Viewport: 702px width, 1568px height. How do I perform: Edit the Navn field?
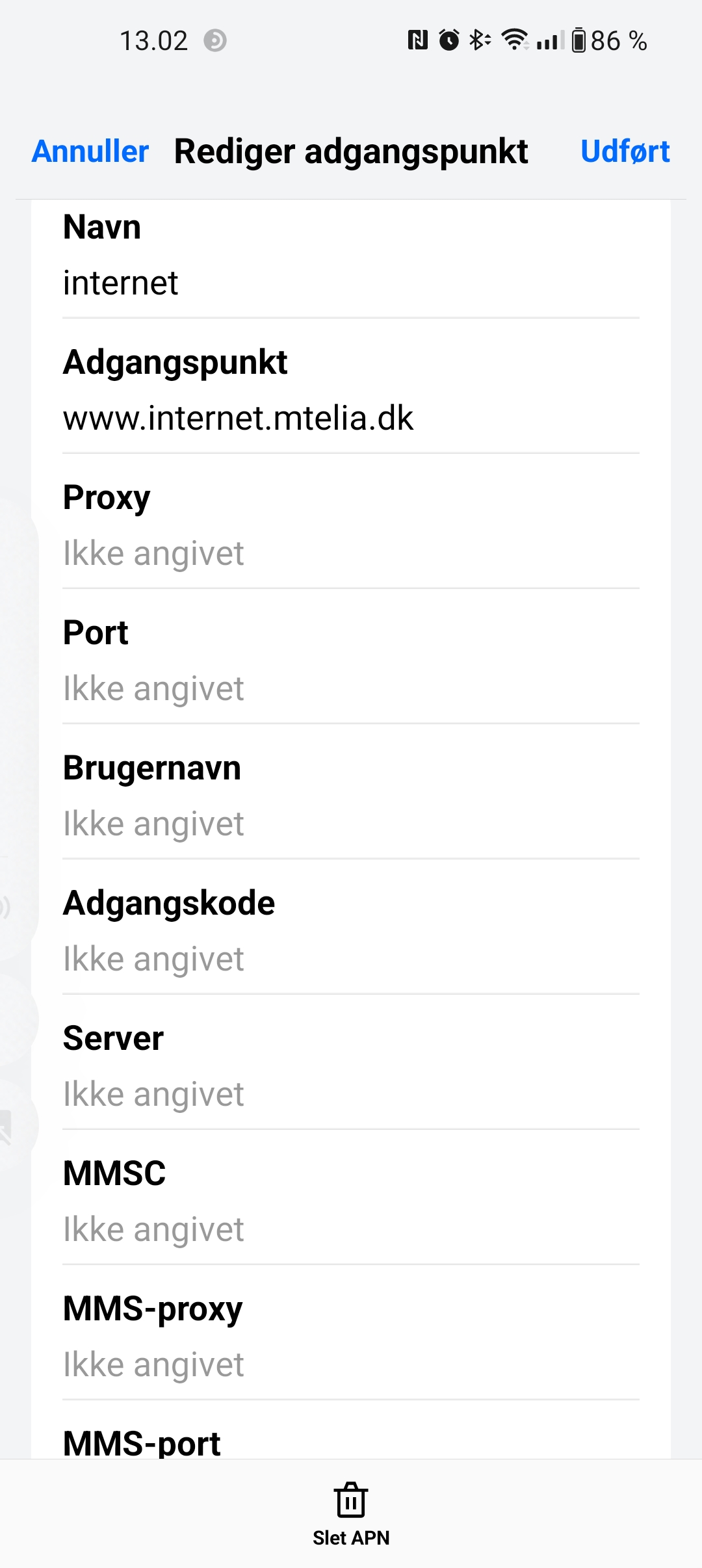[351, 257]
